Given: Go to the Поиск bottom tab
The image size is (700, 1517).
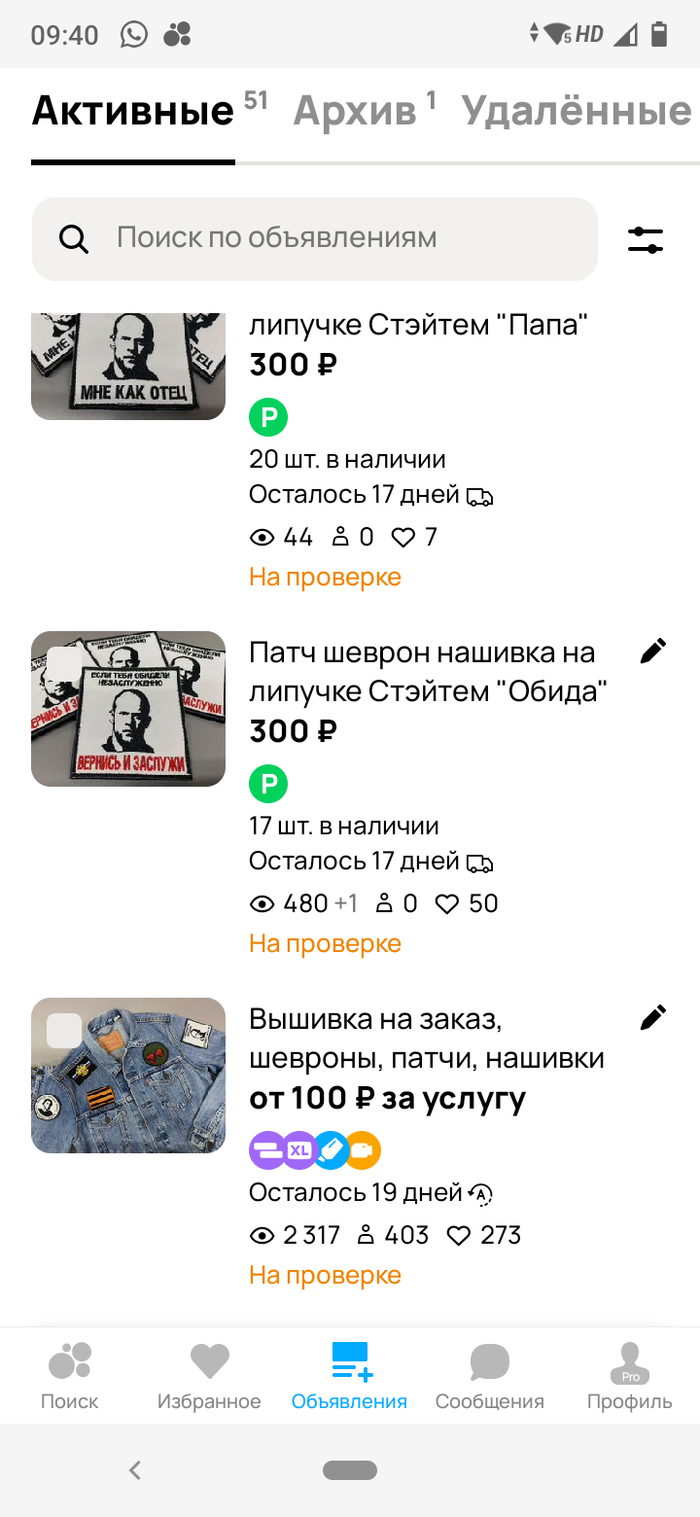Looking at the screenshot, I should [69, 1376].
